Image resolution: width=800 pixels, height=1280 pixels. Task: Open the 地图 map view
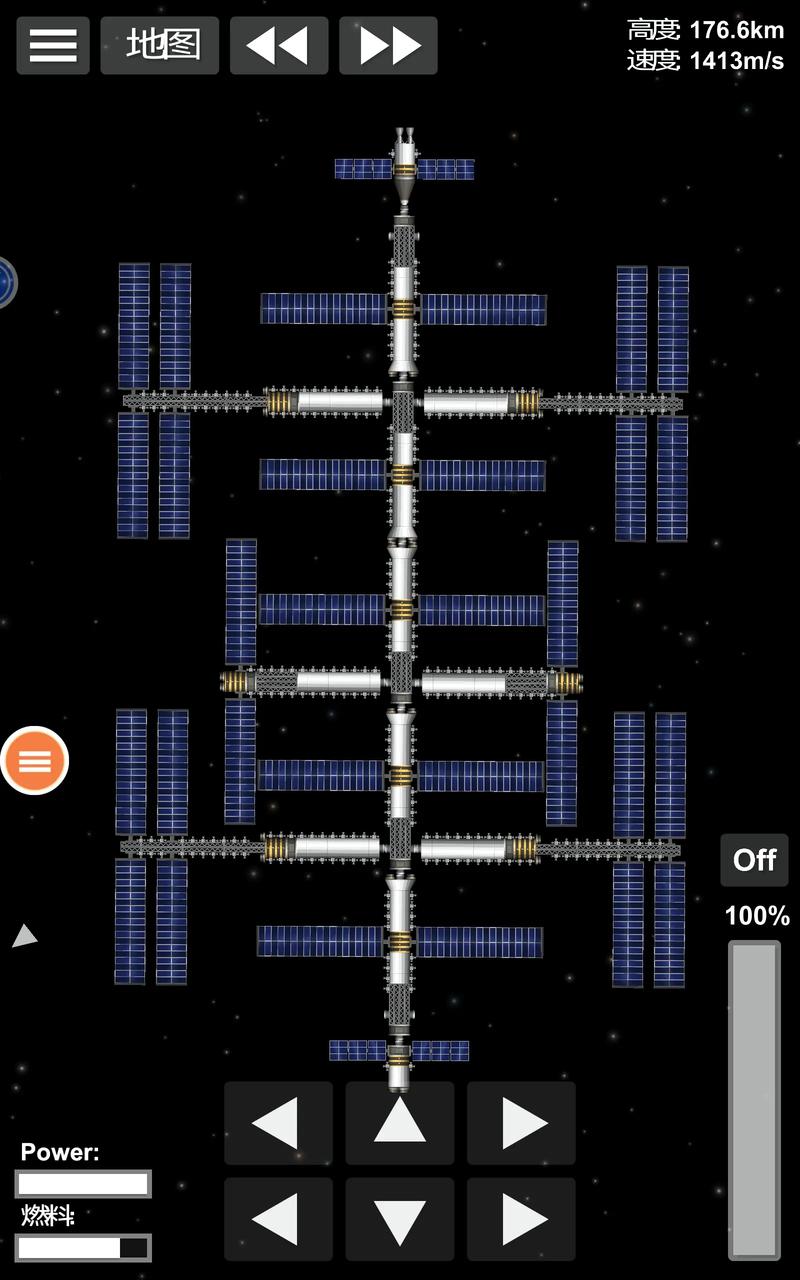160,45
